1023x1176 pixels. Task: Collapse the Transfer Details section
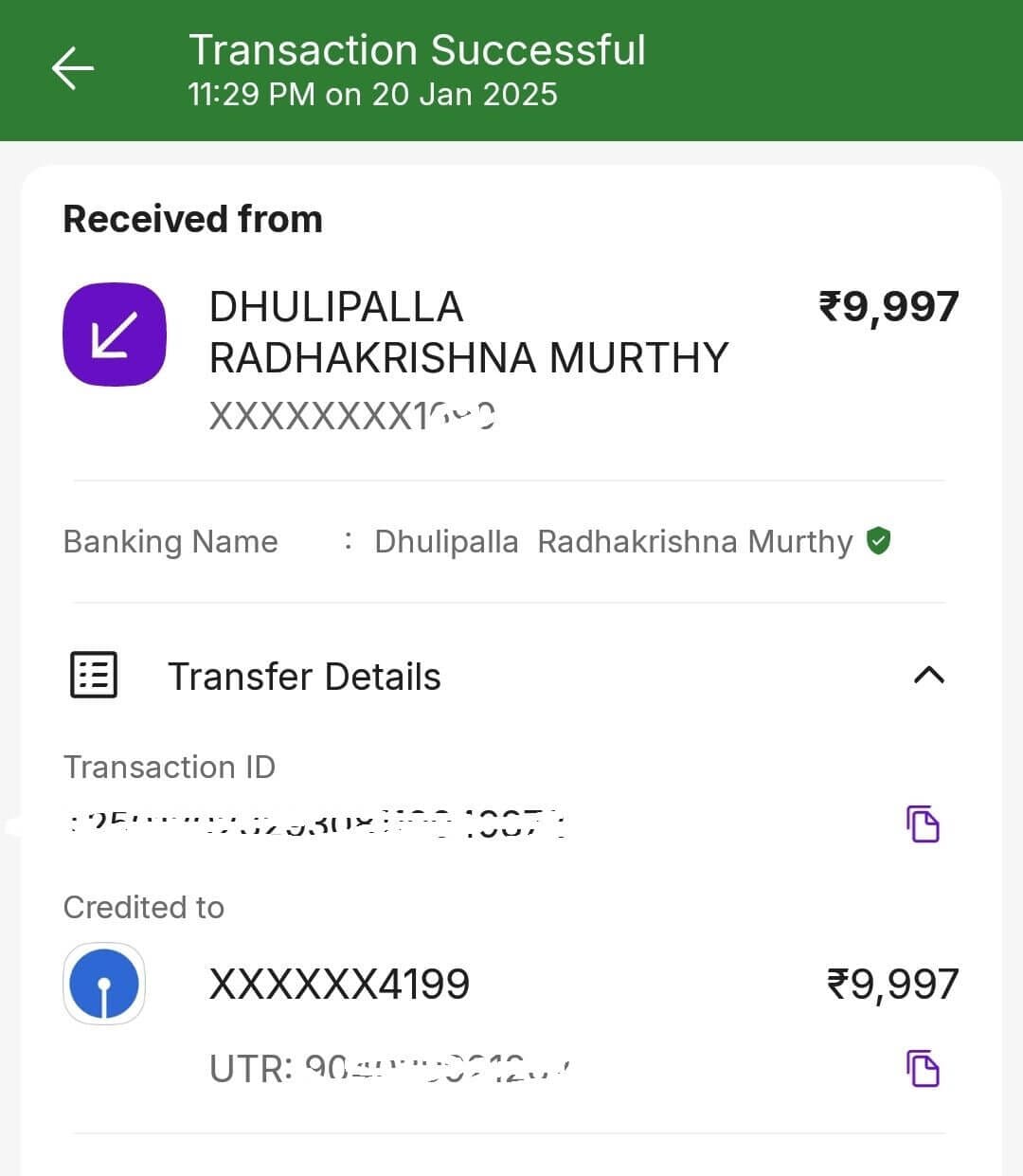[928, 675]
